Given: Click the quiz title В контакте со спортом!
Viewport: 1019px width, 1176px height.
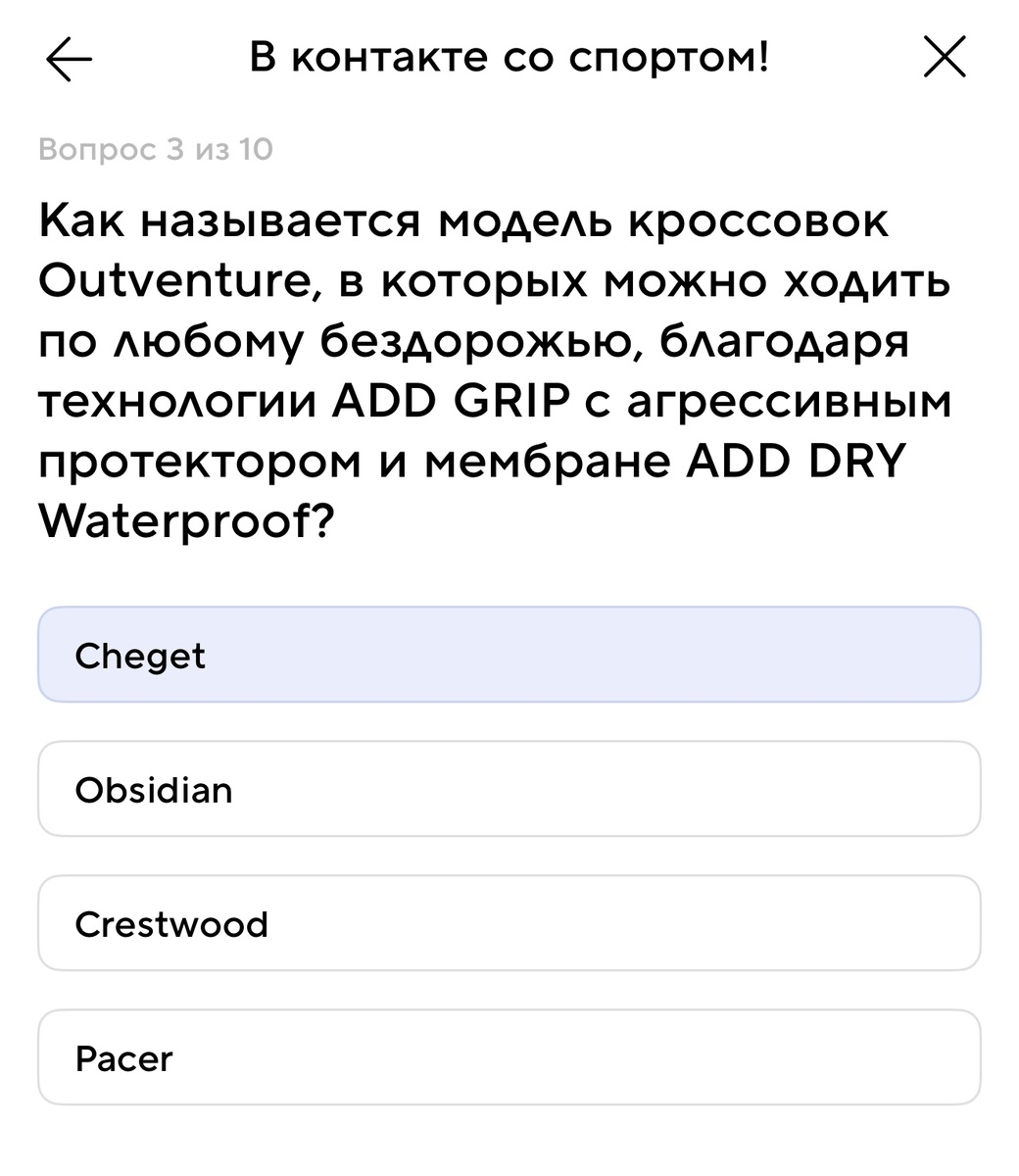Looking at the screenshot, I should coord(509,57).
